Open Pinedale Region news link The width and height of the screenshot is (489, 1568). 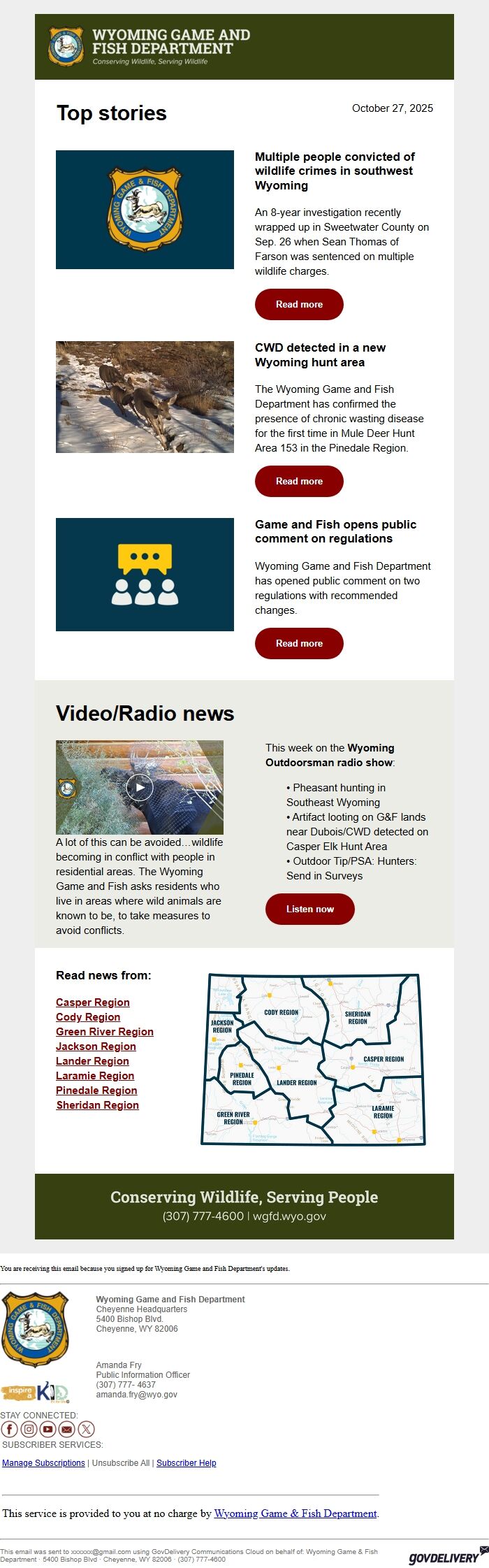(96, 1091)
